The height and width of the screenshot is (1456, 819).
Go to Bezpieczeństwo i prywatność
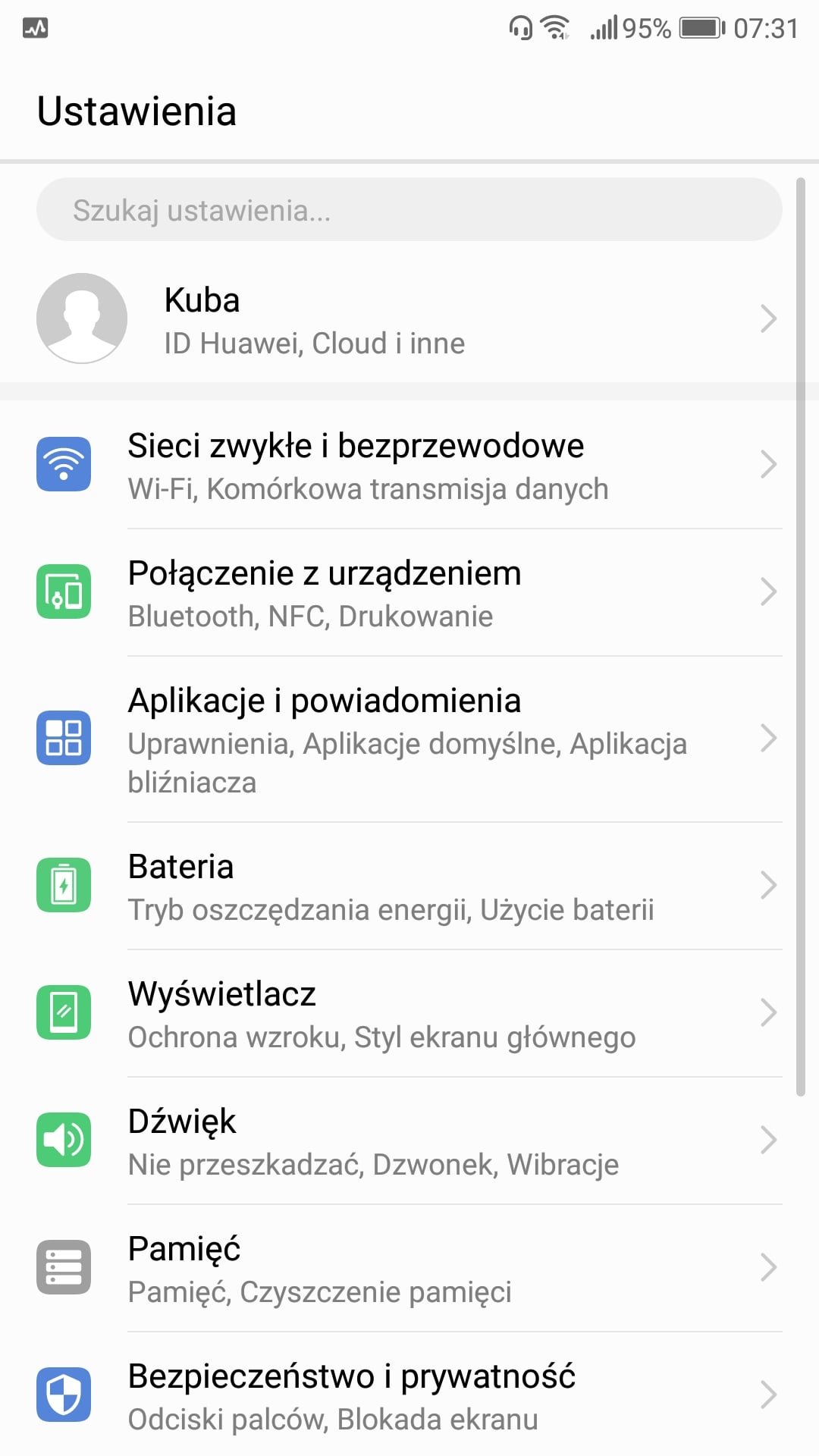pos(408,1395)
